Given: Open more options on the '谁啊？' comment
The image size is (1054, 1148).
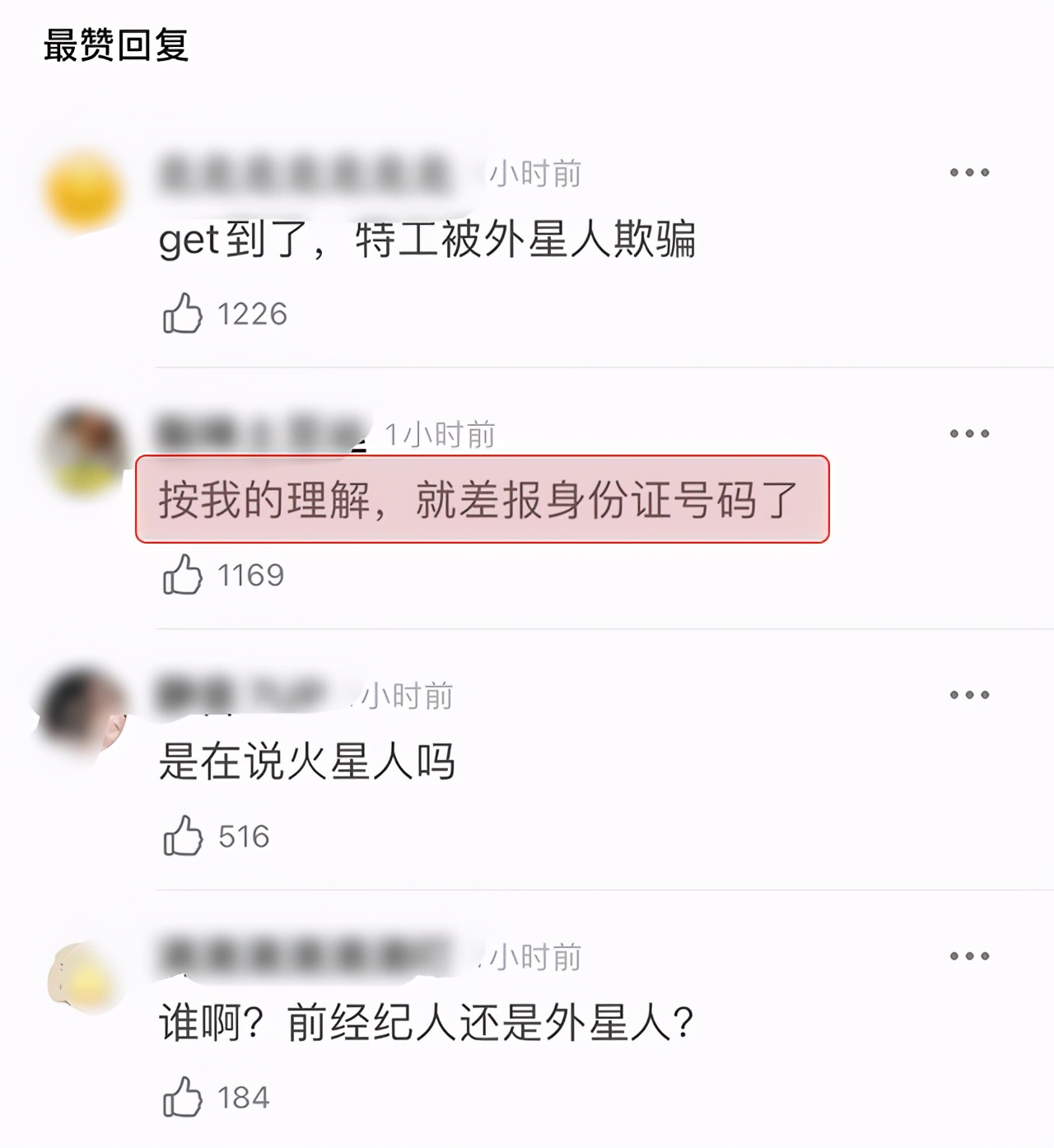Looking at the screenshot, I should (969, 956).
